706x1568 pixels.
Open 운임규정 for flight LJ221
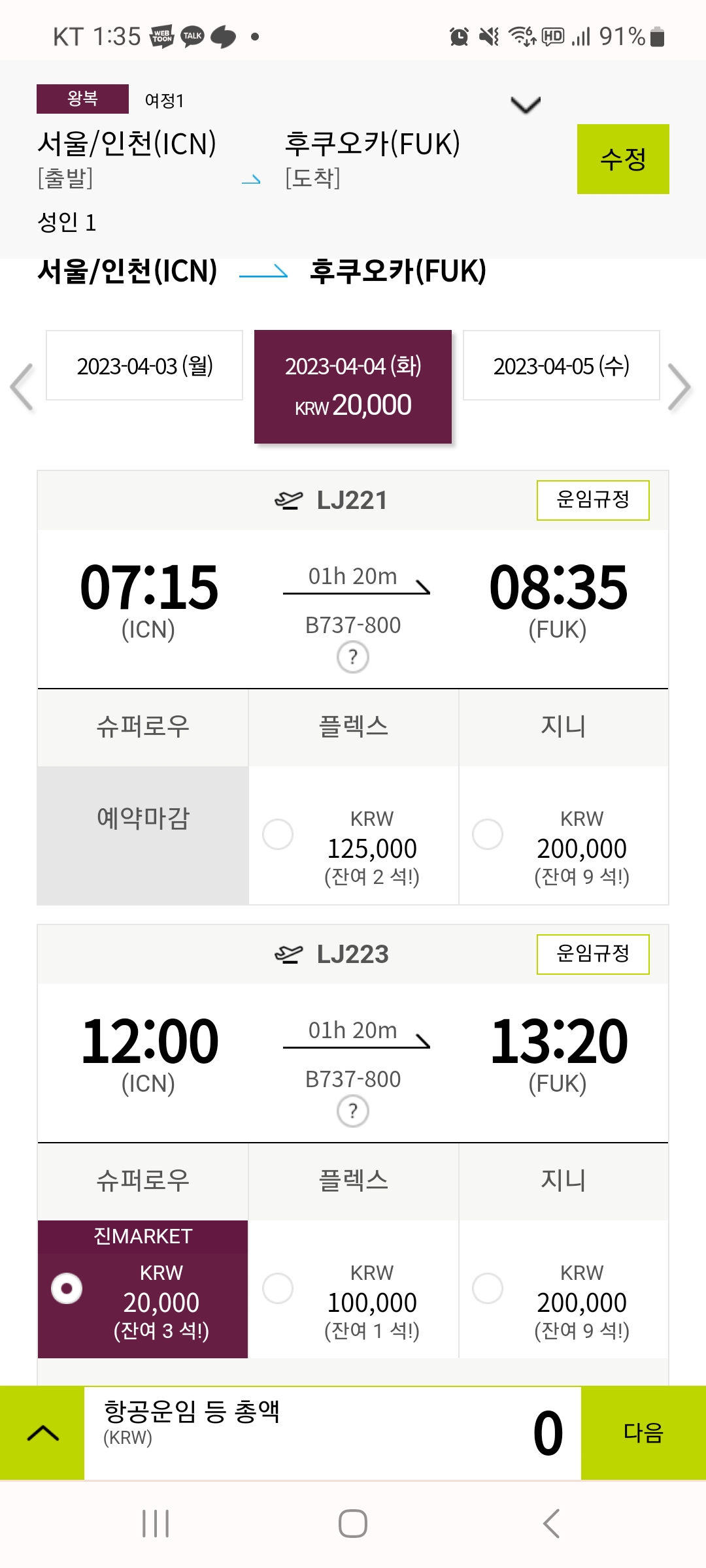pos(592,500)
